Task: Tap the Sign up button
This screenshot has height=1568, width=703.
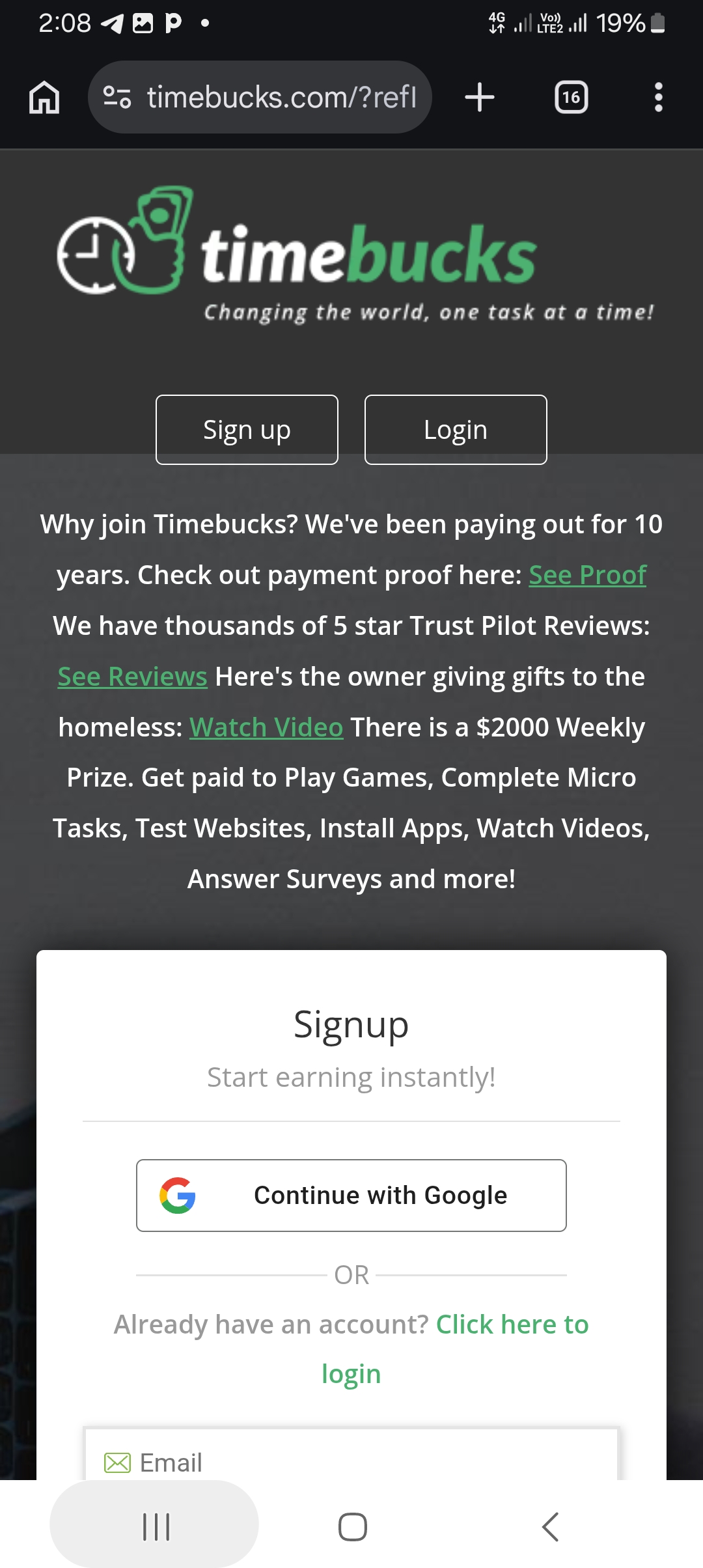Action: (x=247, y=430)
